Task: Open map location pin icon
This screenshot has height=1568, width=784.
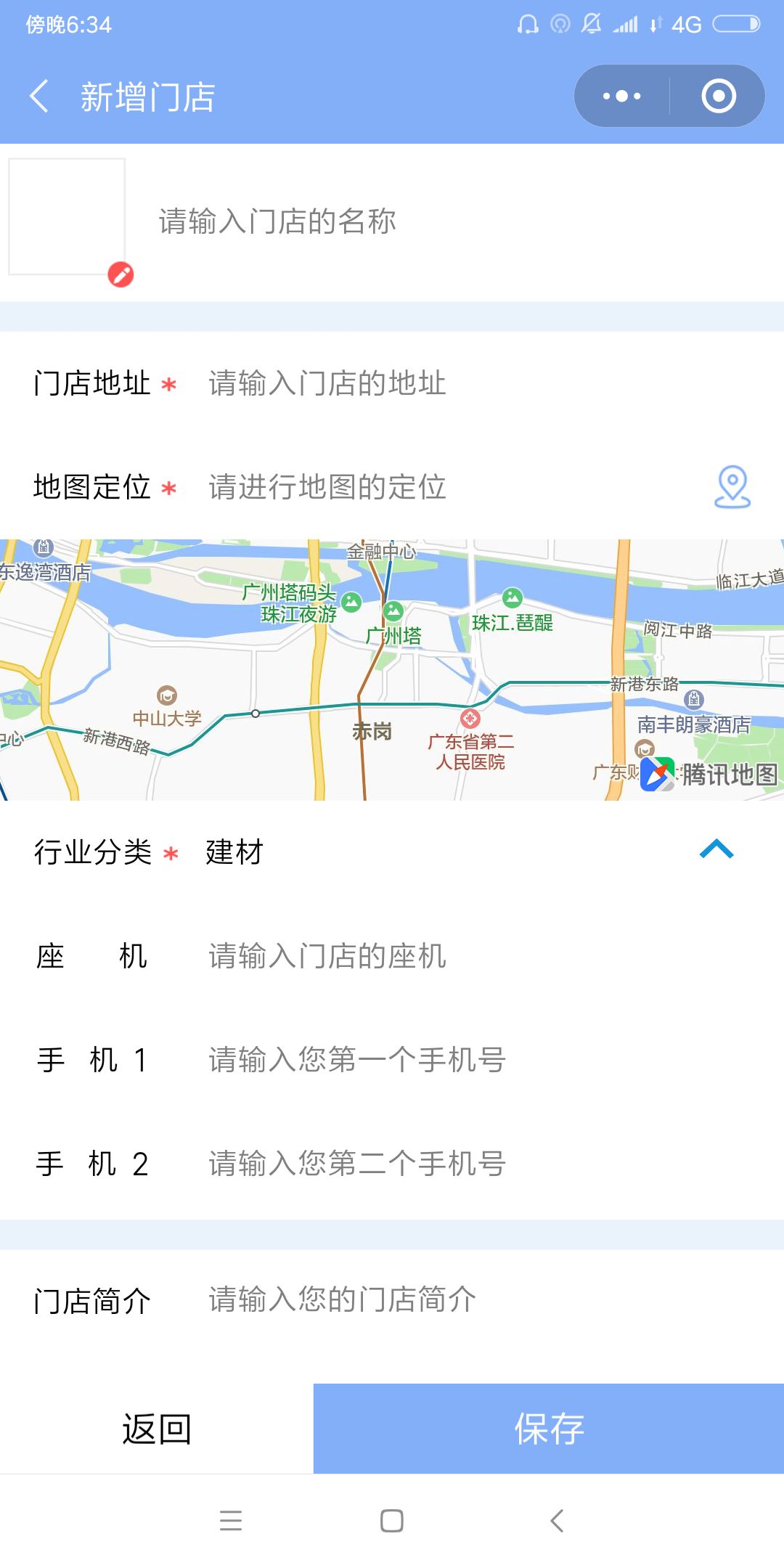Action: point(732,486)
